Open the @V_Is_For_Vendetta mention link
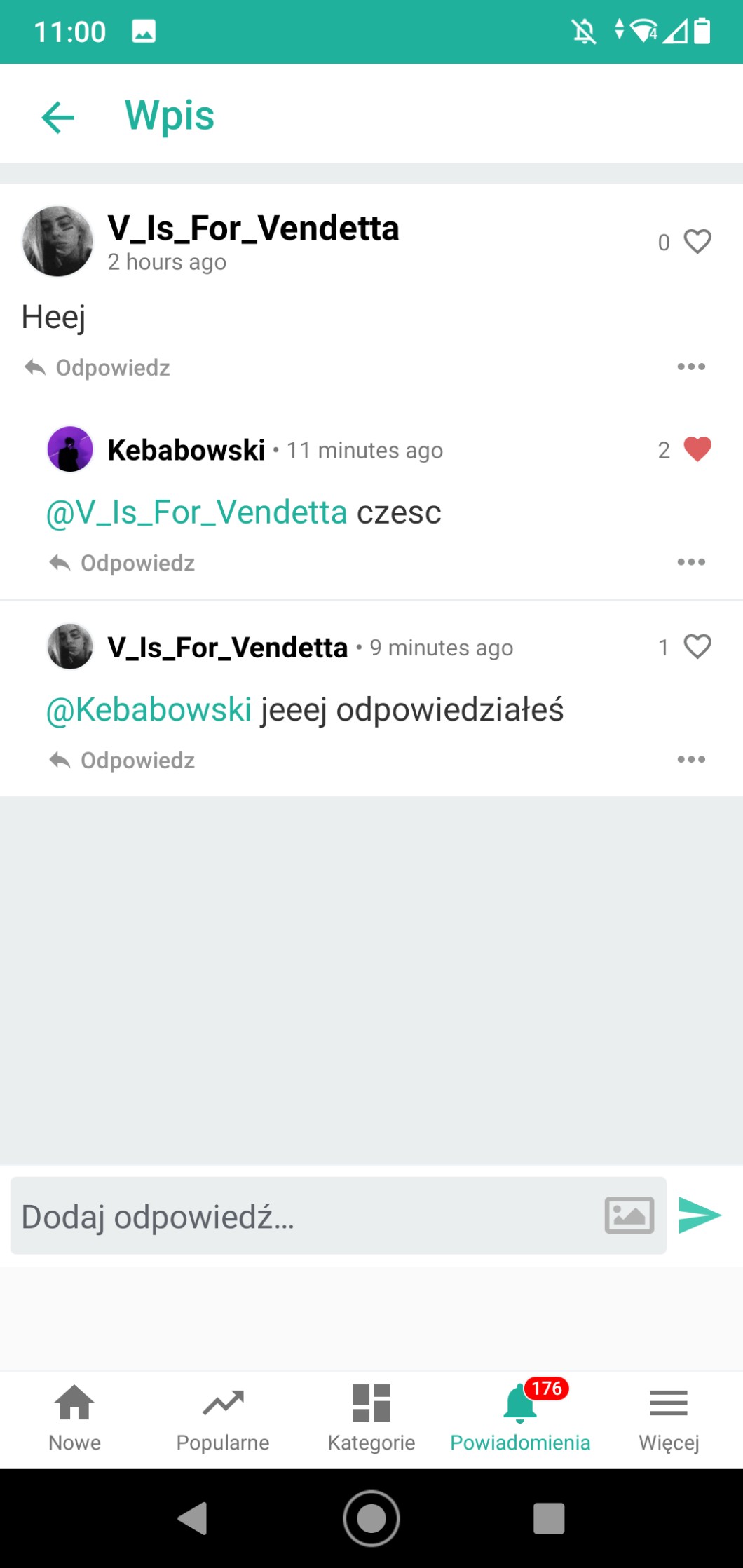Screen dimensions: 743x1568 point(197,512)
